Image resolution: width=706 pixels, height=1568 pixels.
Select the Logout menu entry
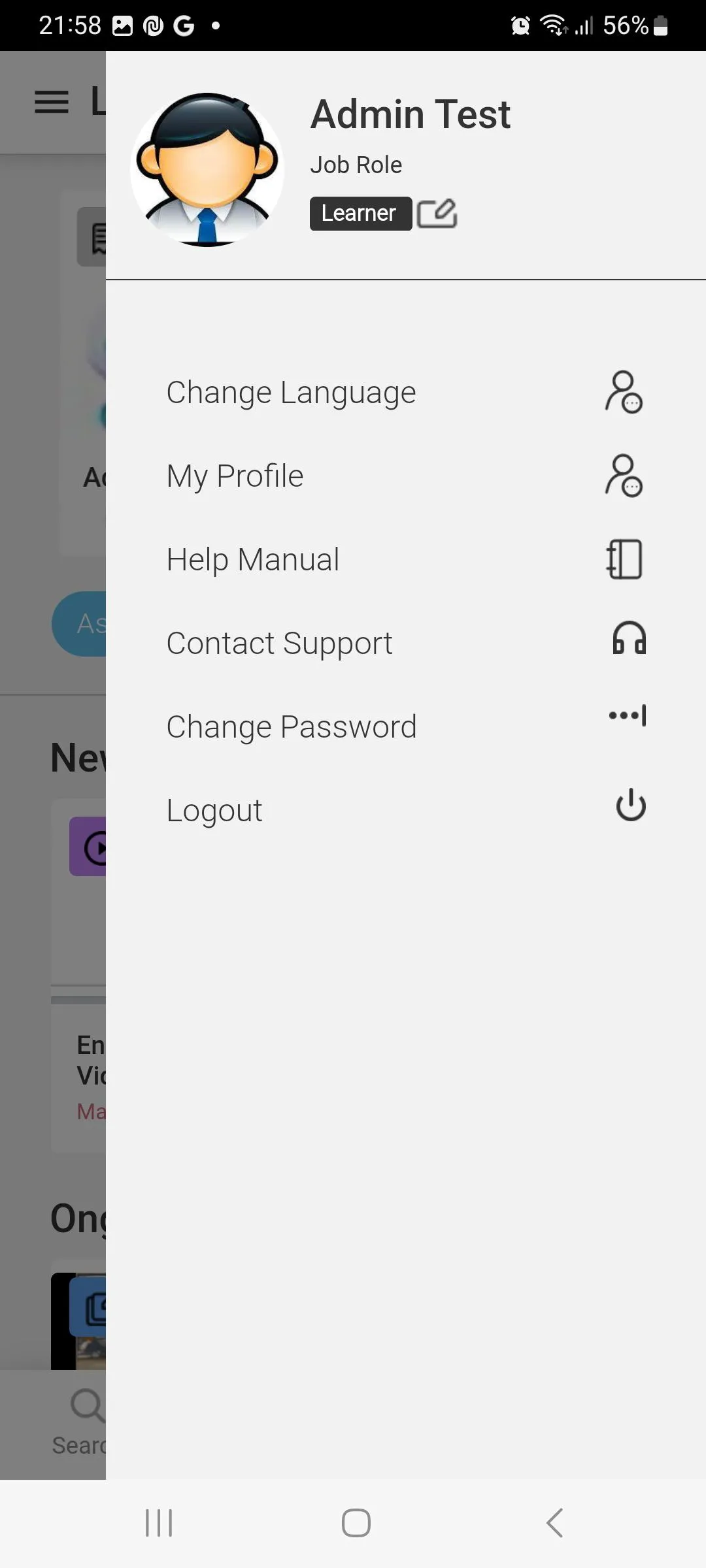click(x=214, y=810)
